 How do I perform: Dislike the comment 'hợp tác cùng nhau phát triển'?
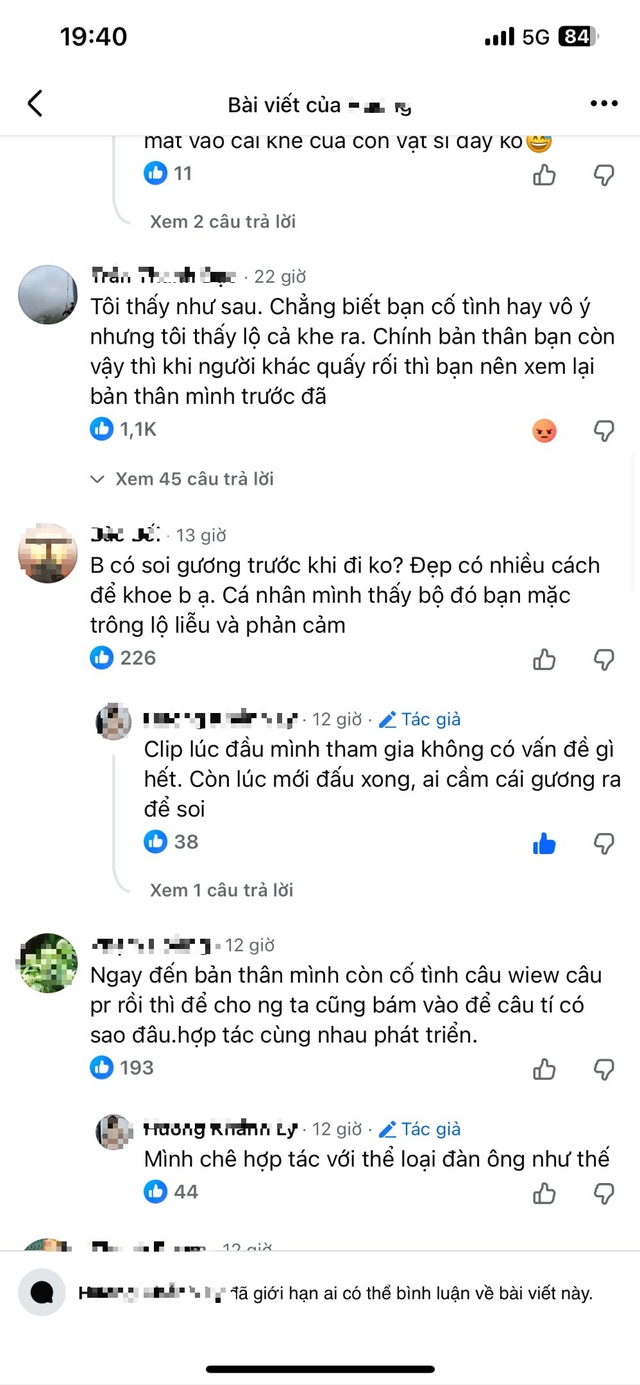[x=604, y=1069]
